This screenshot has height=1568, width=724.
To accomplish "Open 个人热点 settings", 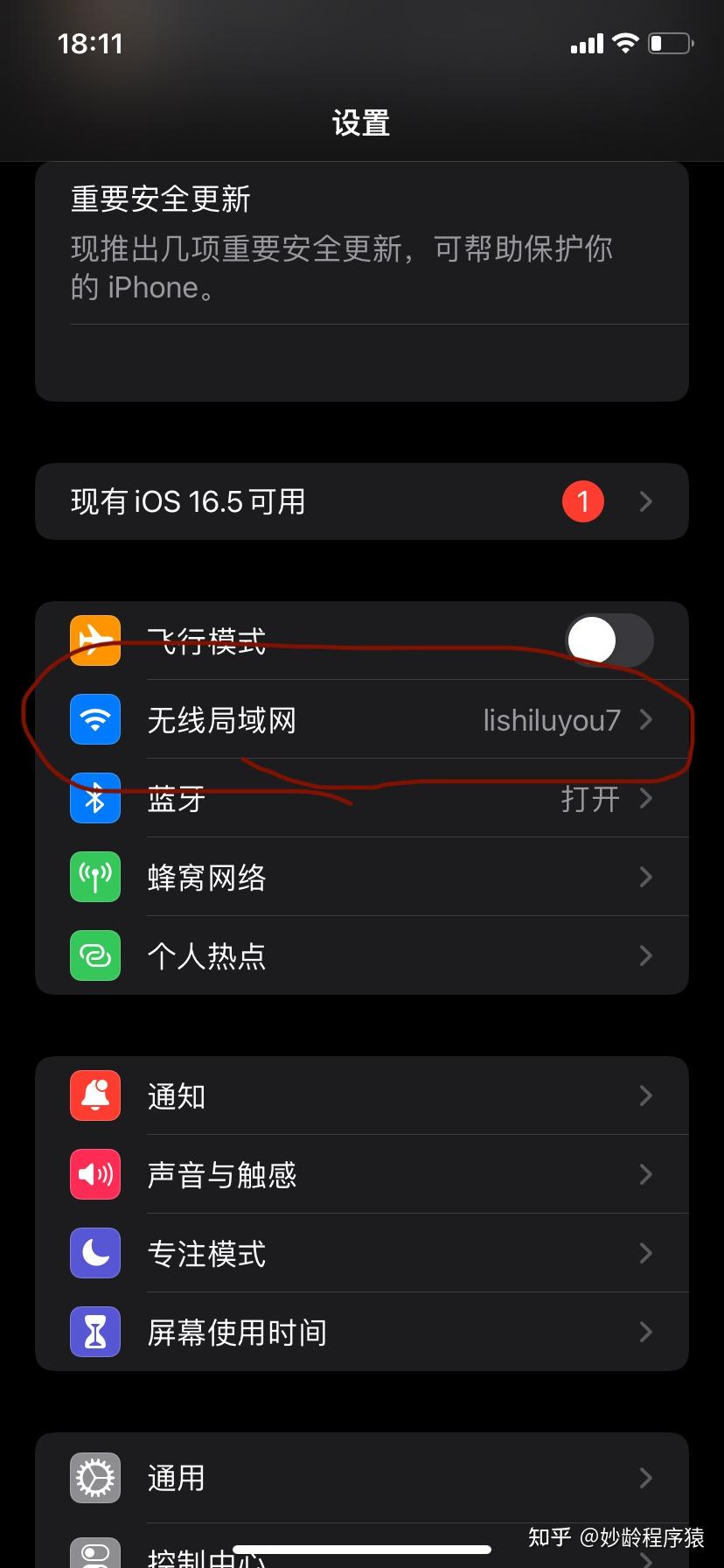I will 362,955.
